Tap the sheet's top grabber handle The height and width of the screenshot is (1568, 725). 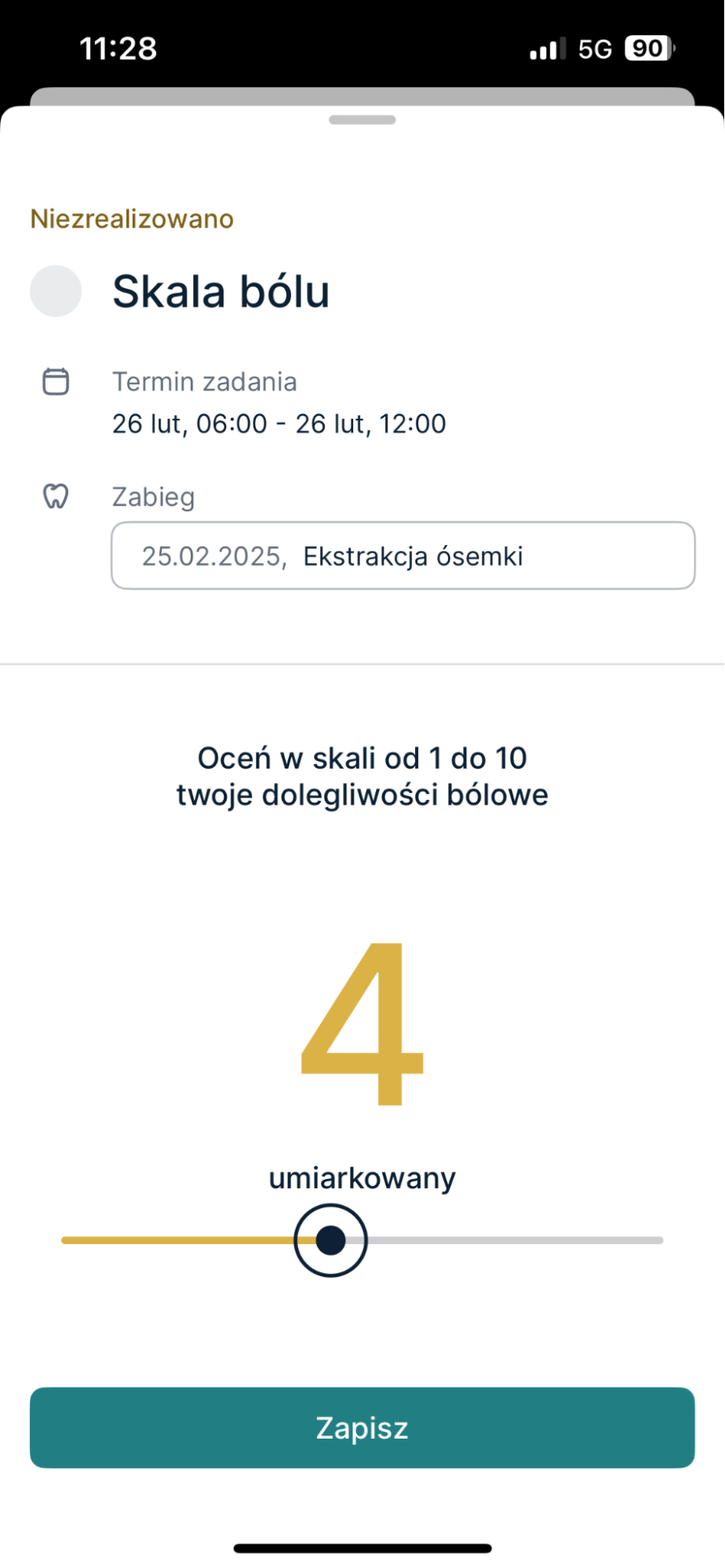pos(362,120)
